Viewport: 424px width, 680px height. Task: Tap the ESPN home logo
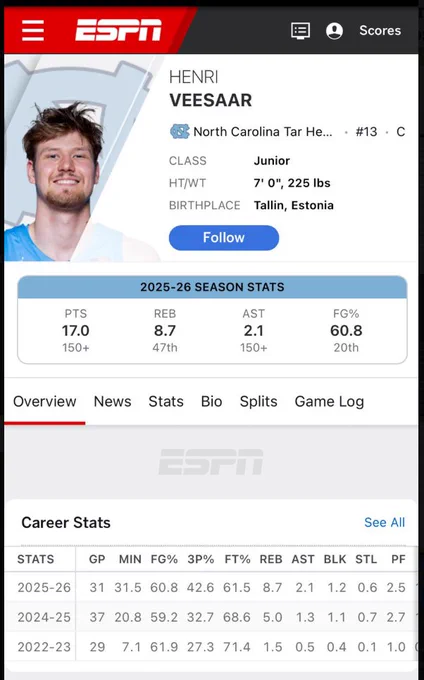(118, 30)
